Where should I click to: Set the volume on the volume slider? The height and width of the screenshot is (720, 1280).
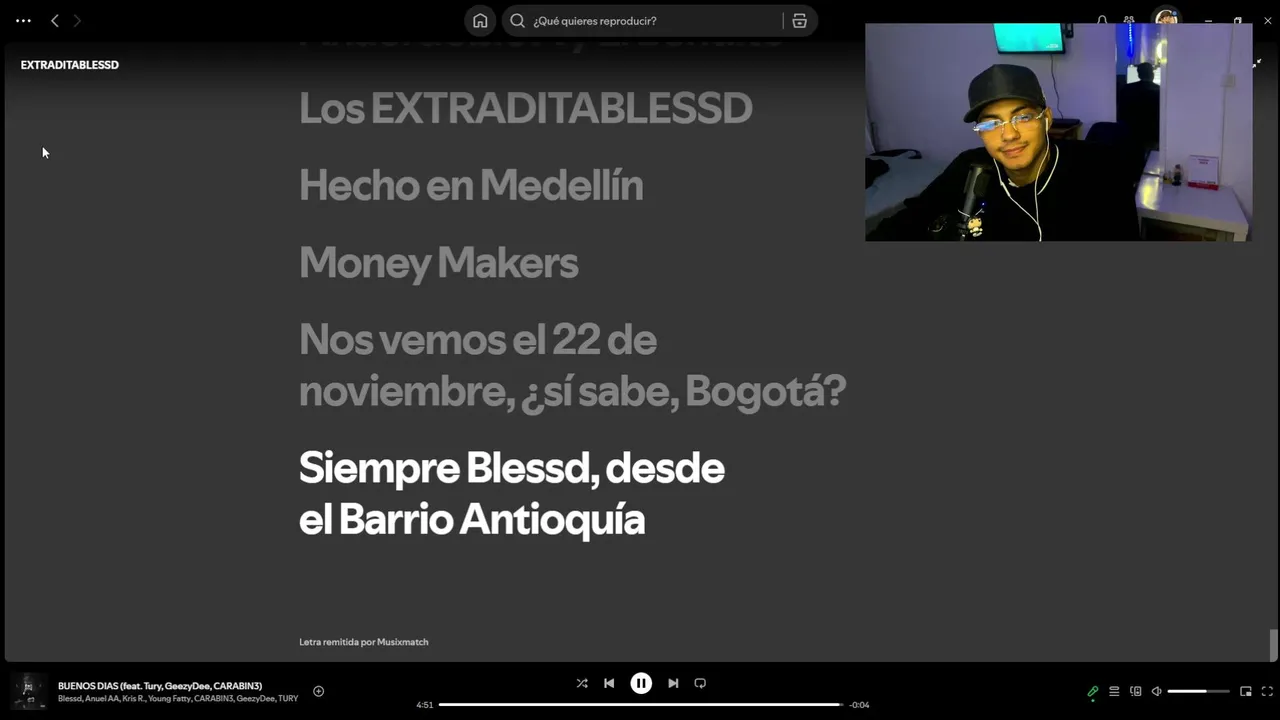point(1198,691)
